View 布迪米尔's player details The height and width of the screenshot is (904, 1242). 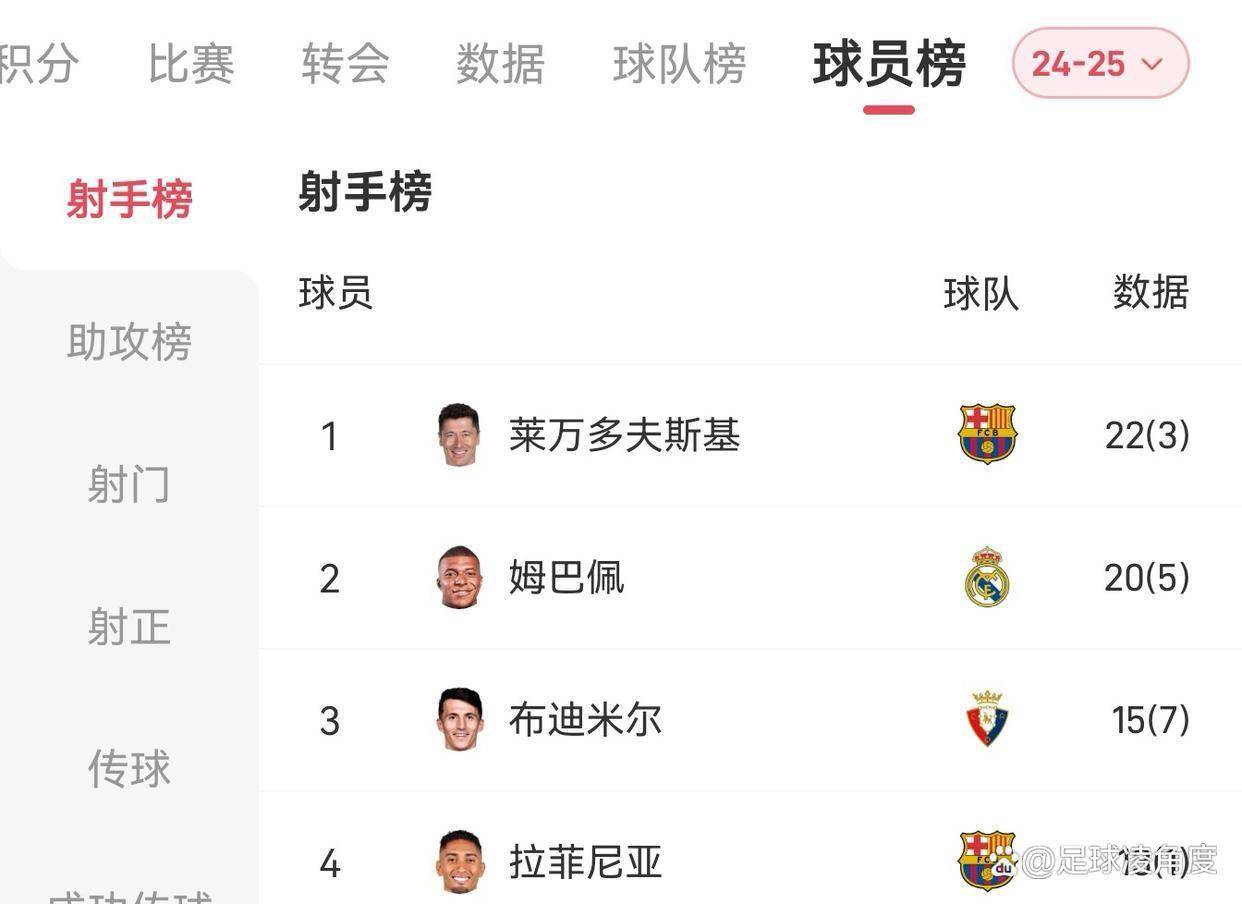click(585, 720)
